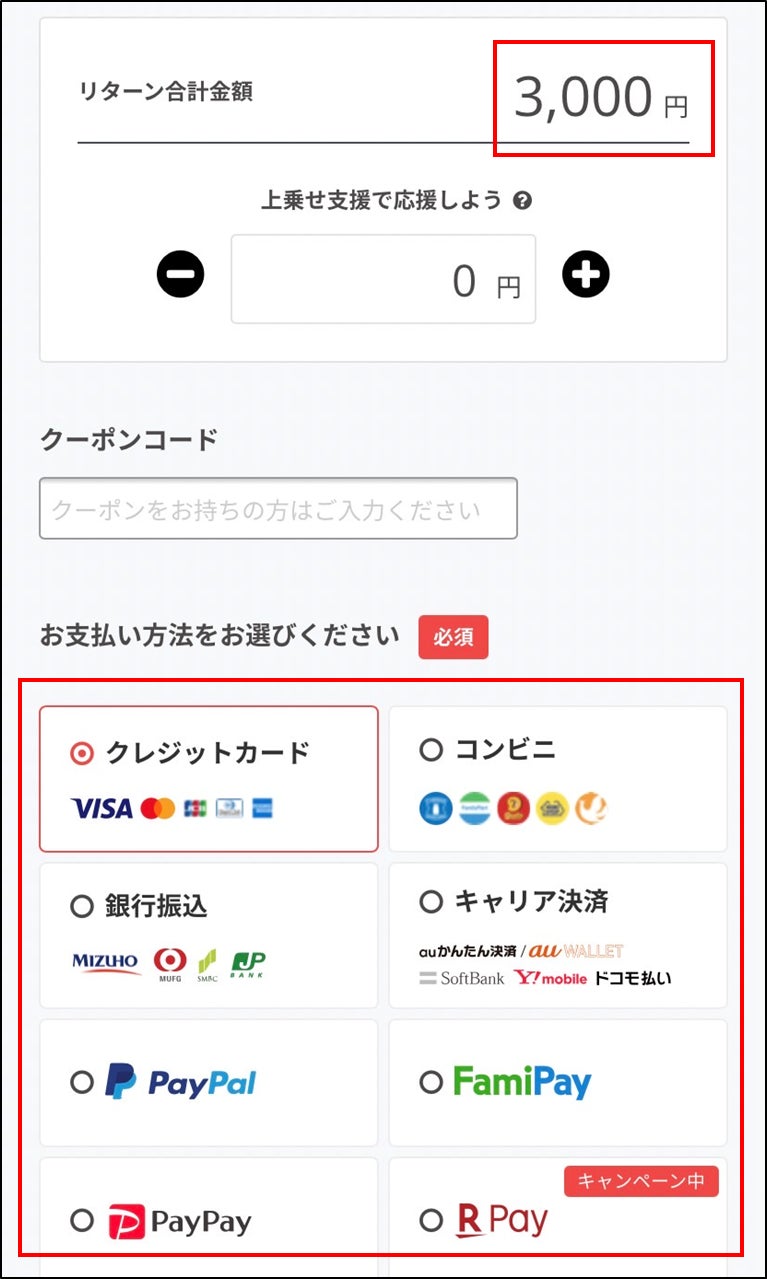Screen dimensions: 767x1279
Task: Select クレジットカード as payment method
Action: pos(82,754)
